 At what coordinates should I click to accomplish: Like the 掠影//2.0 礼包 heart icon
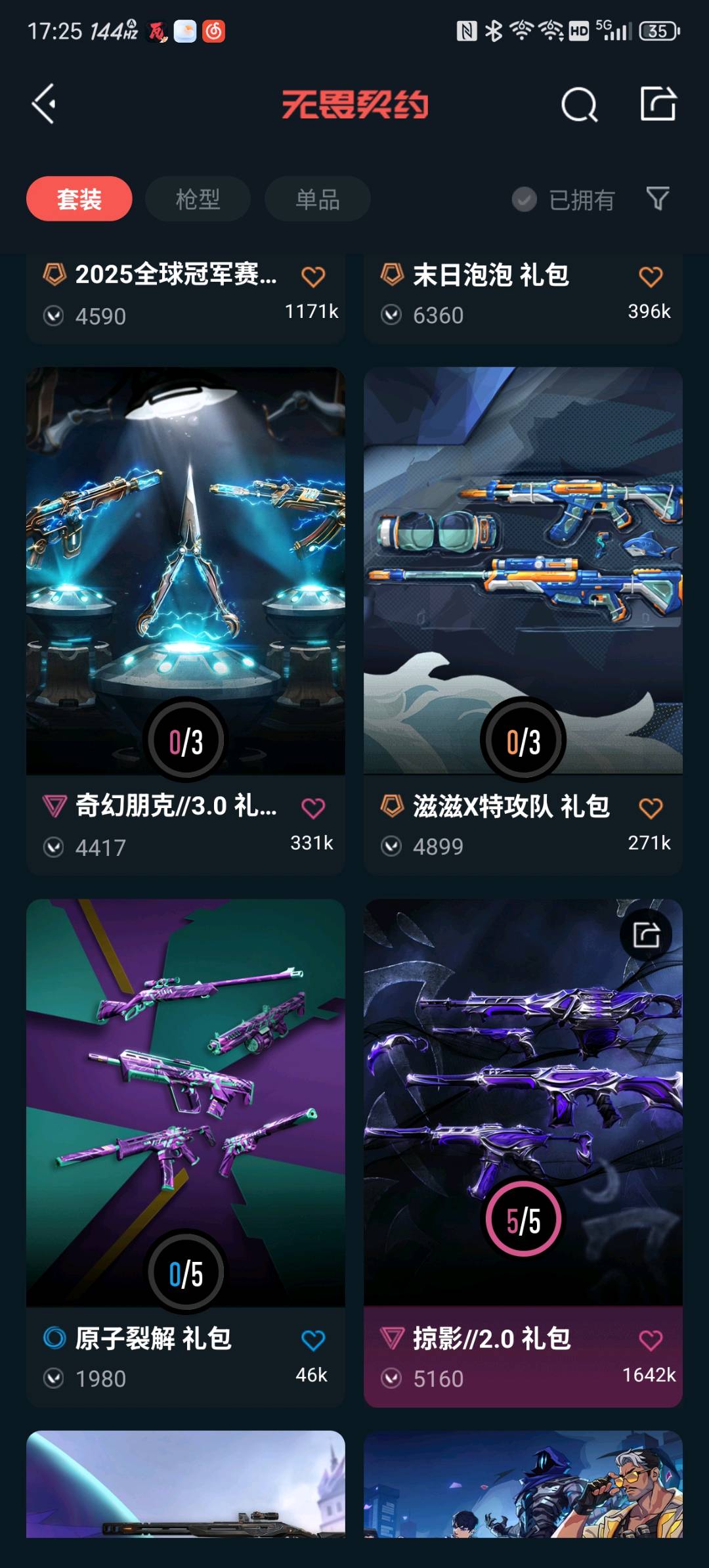tap(651, 1340)
